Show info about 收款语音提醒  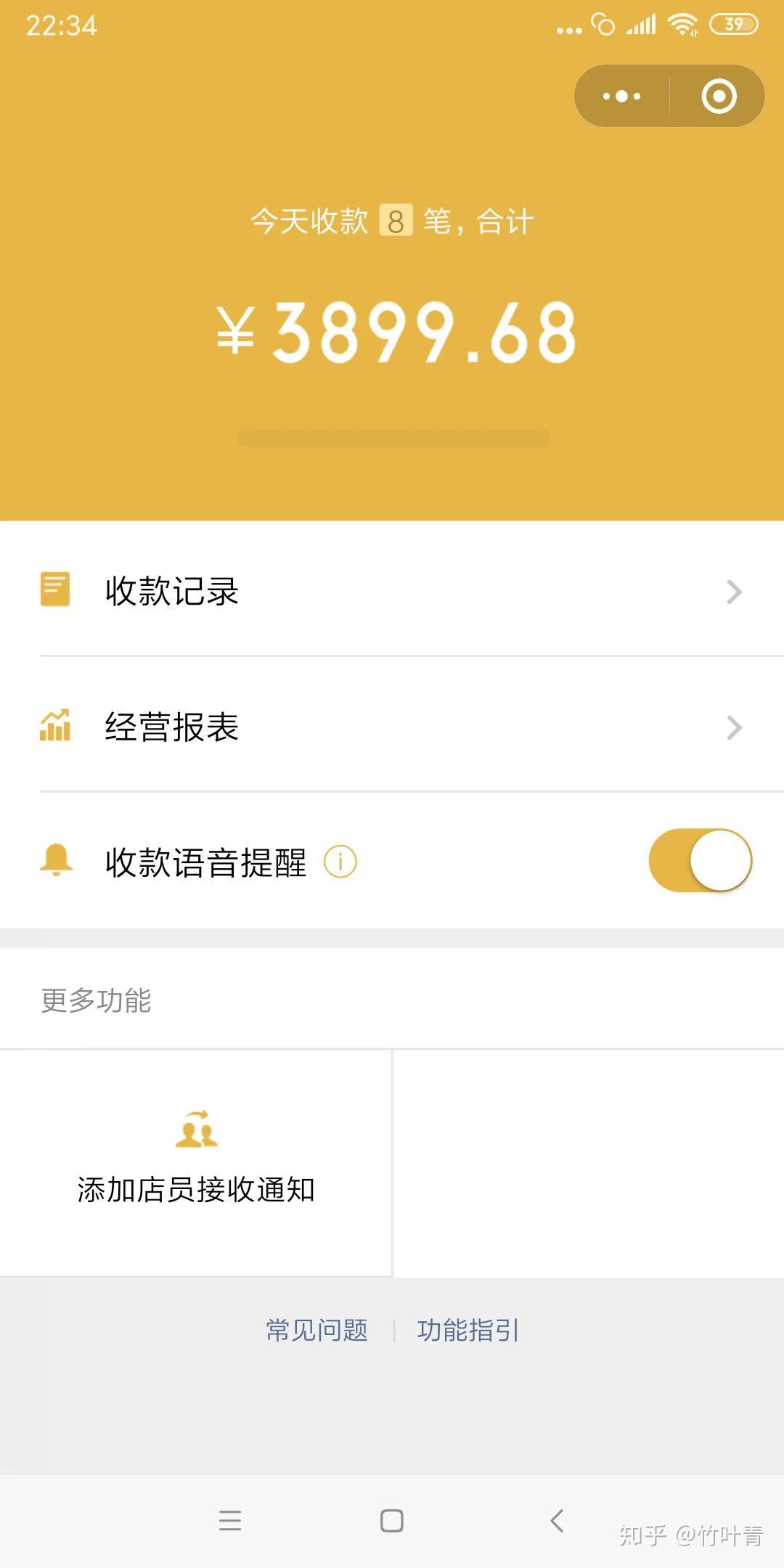340,862
